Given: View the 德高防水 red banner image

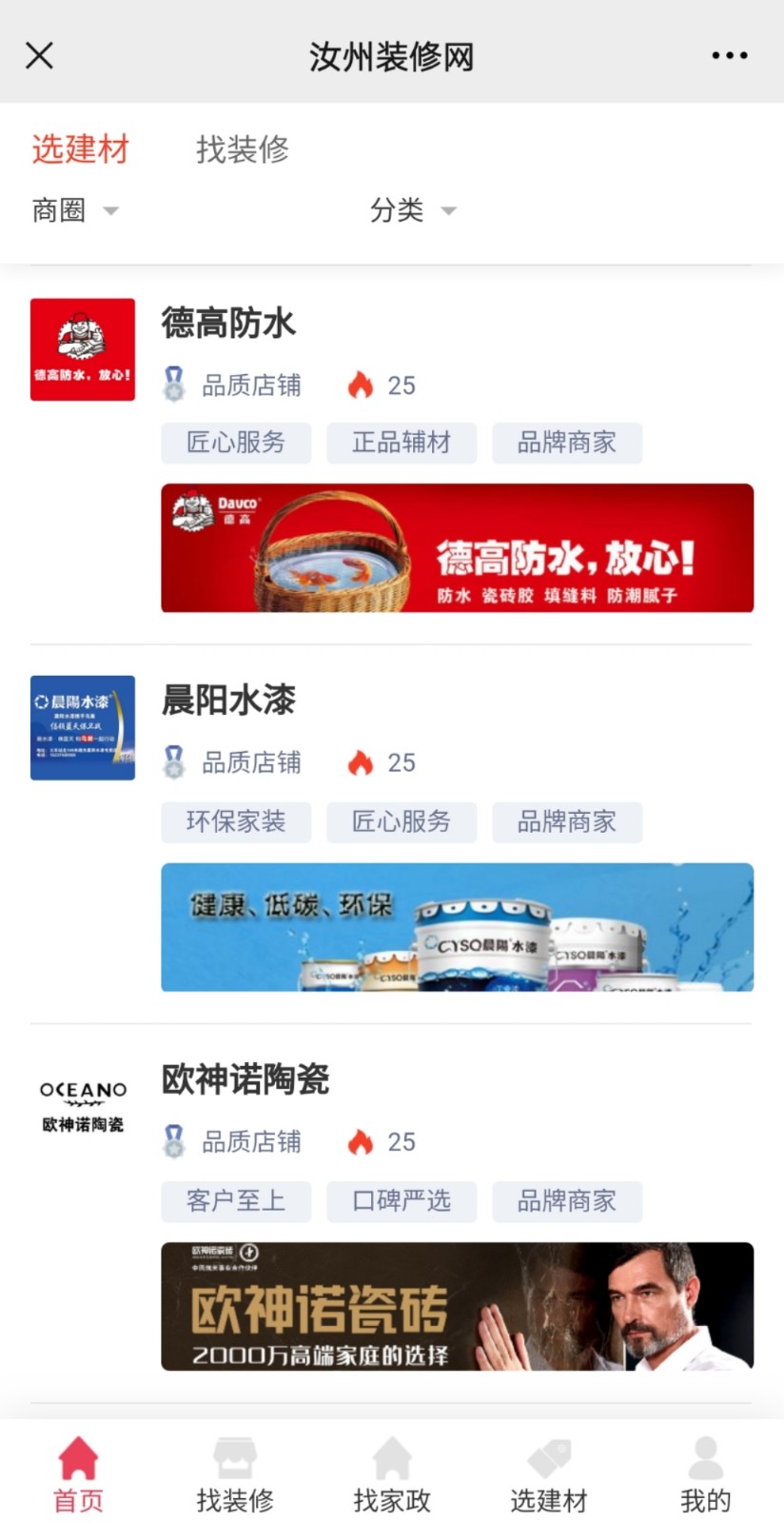Looking at the screenshot, I should click(x=457, y=548).
